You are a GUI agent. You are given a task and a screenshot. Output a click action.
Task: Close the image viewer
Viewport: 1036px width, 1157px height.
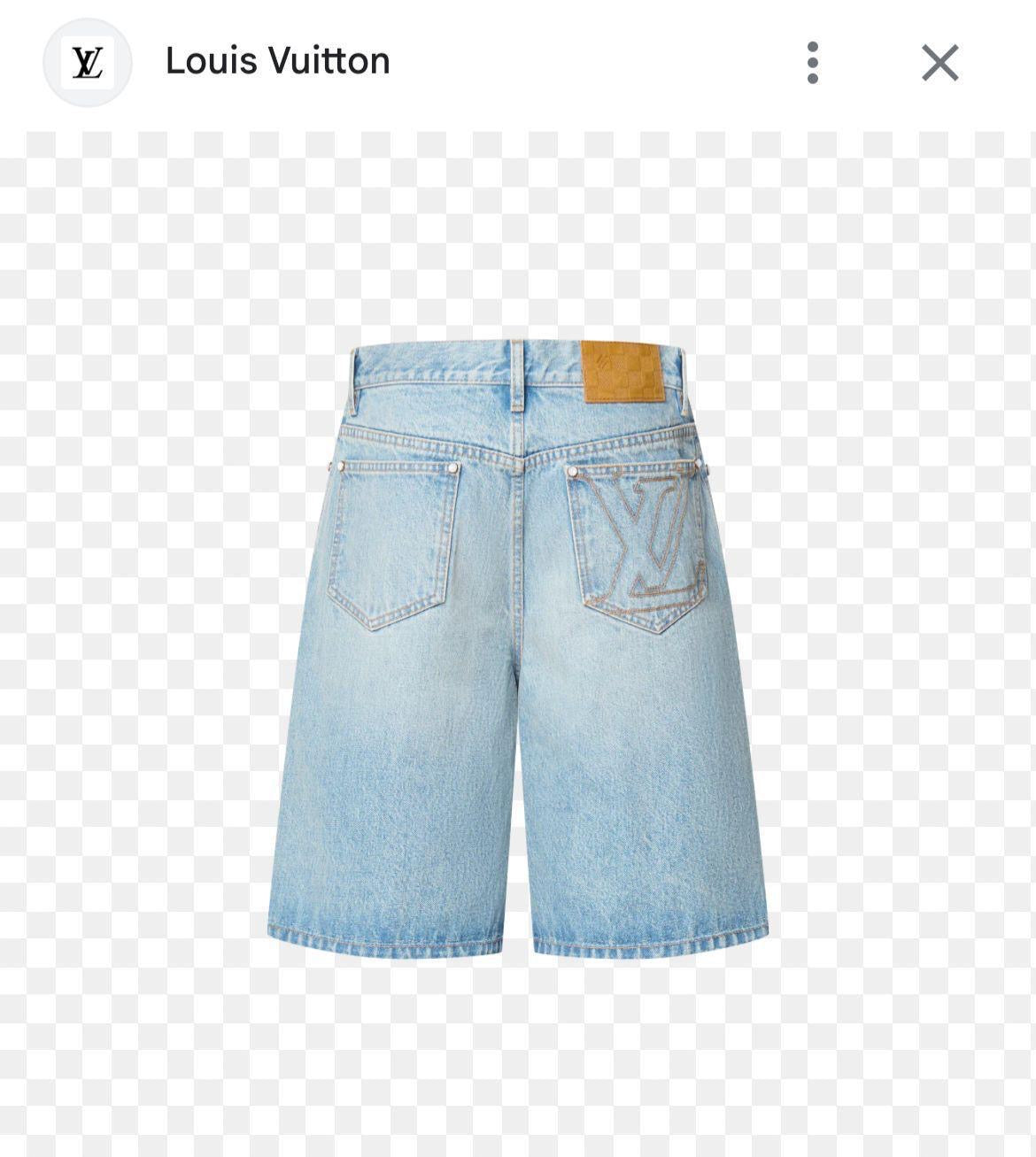tap(939, 63)
